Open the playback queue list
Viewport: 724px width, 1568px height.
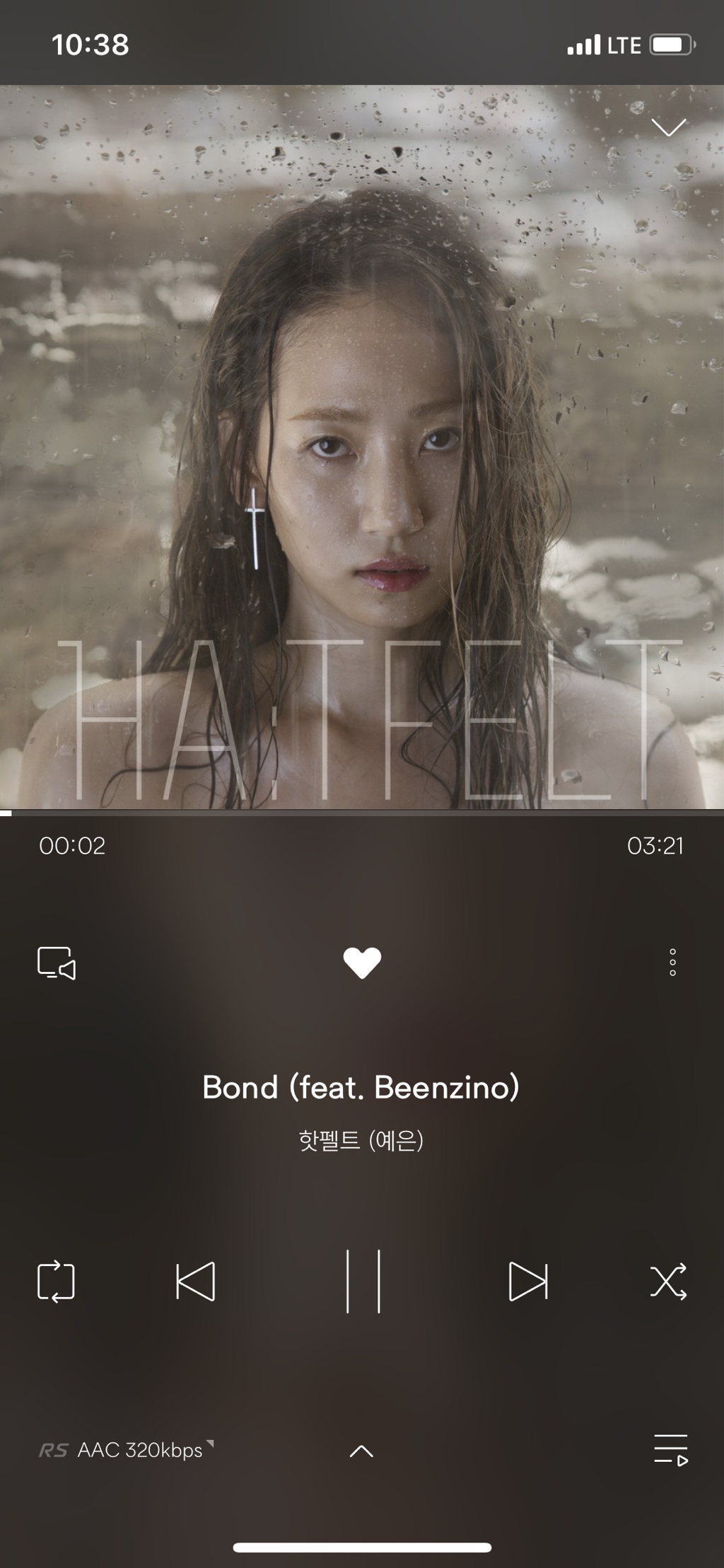click(x=671, y=1450)
